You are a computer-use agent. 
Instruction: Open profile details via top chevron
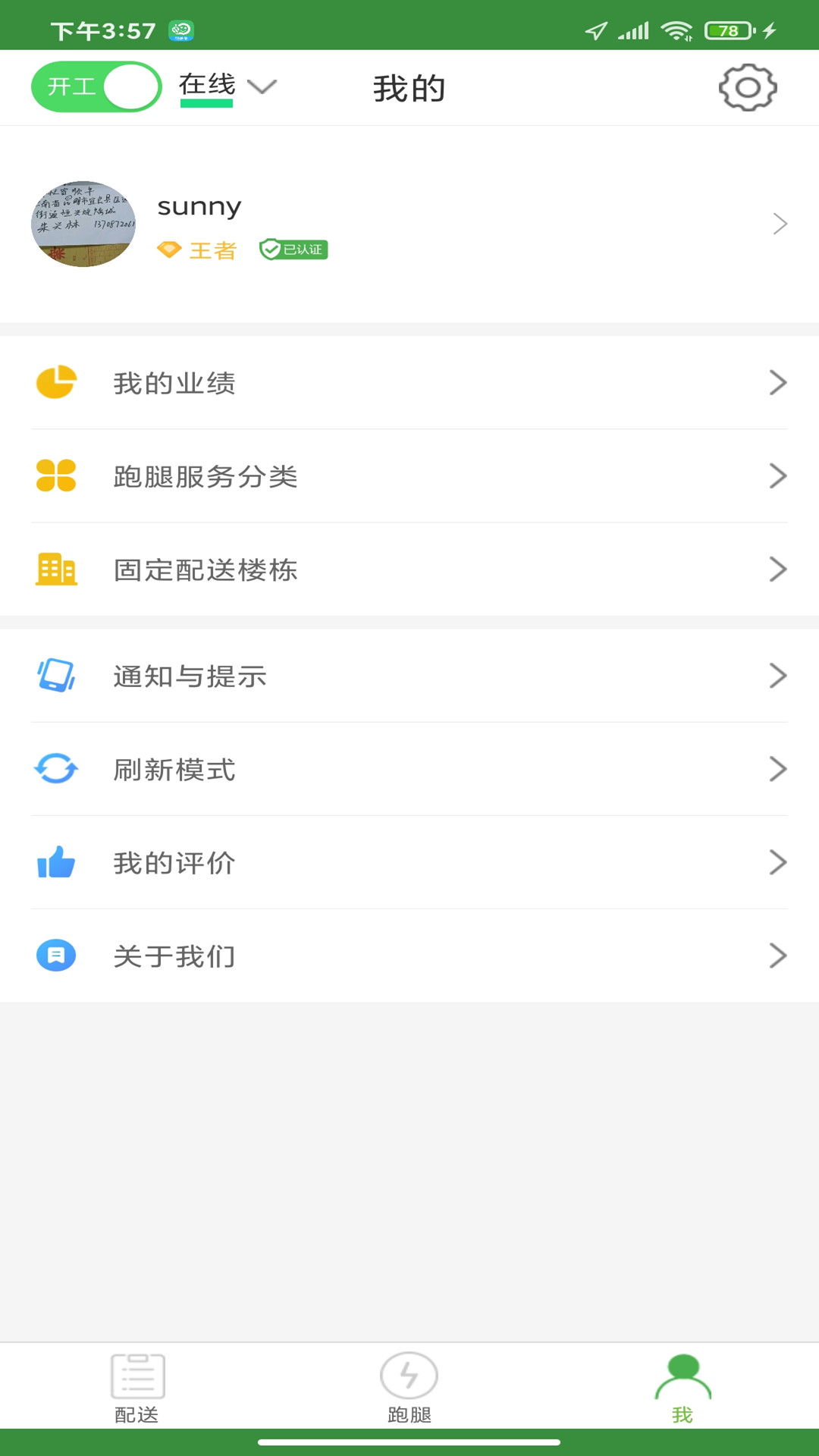(780, 224)
